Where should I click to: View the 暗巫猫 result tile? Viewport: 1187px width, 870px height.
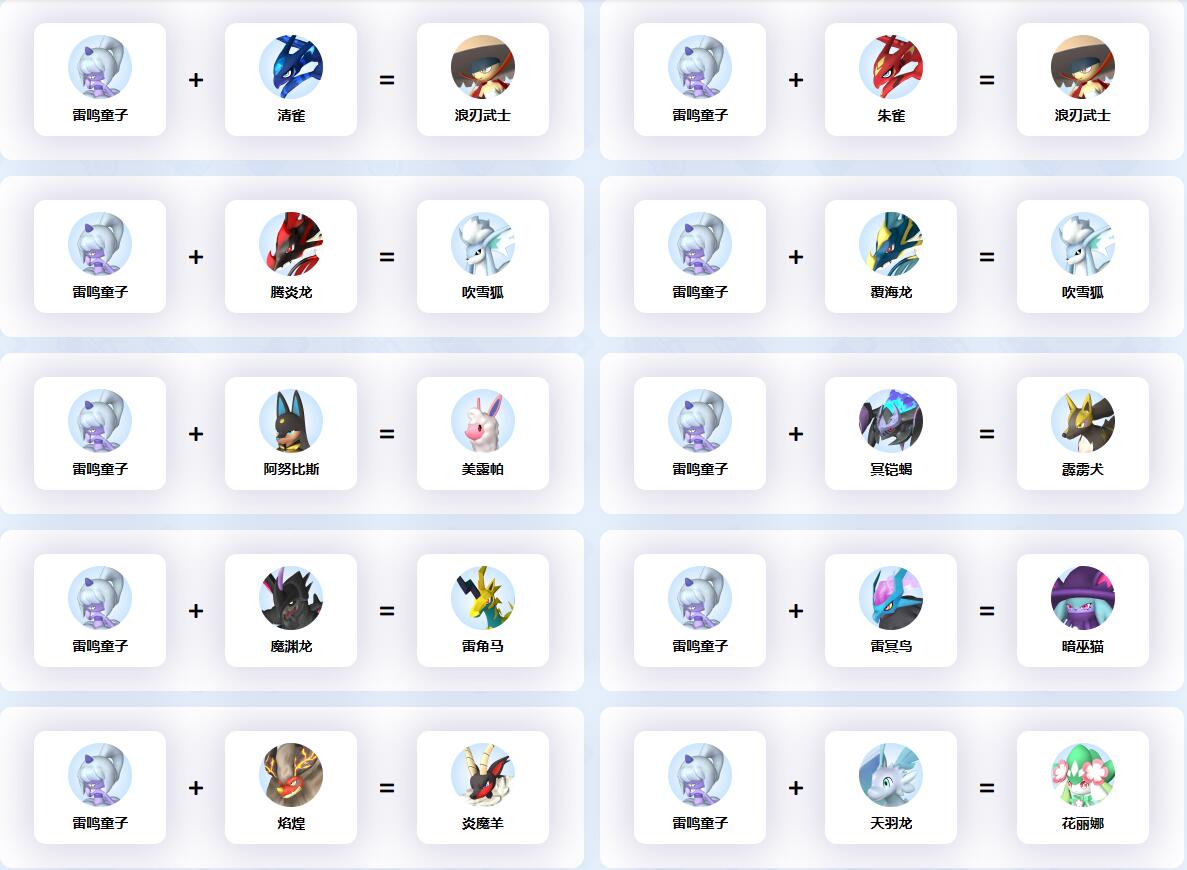pyautogui.click(x=1083, y=611)
